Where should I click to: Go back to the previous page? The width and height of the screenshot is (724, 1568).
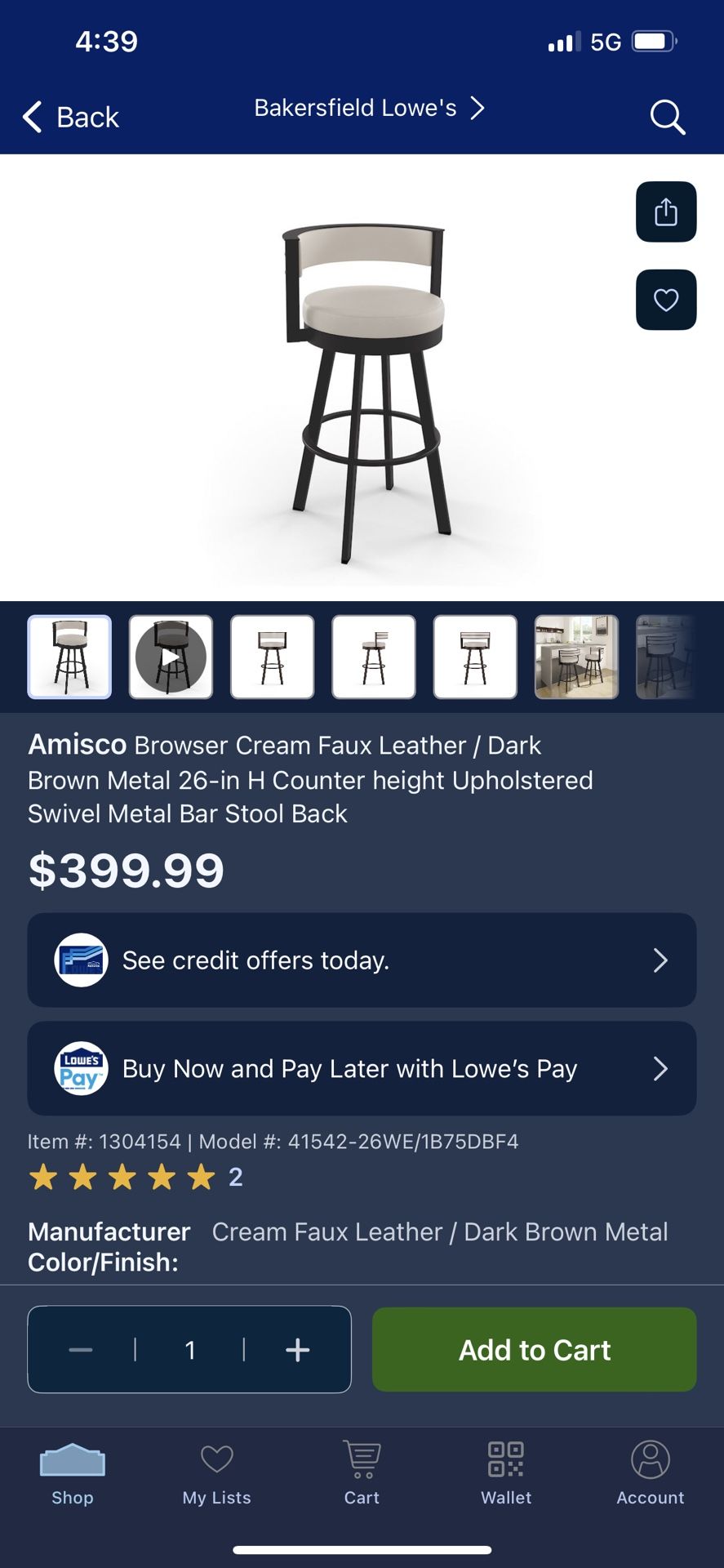pos(71,117)
